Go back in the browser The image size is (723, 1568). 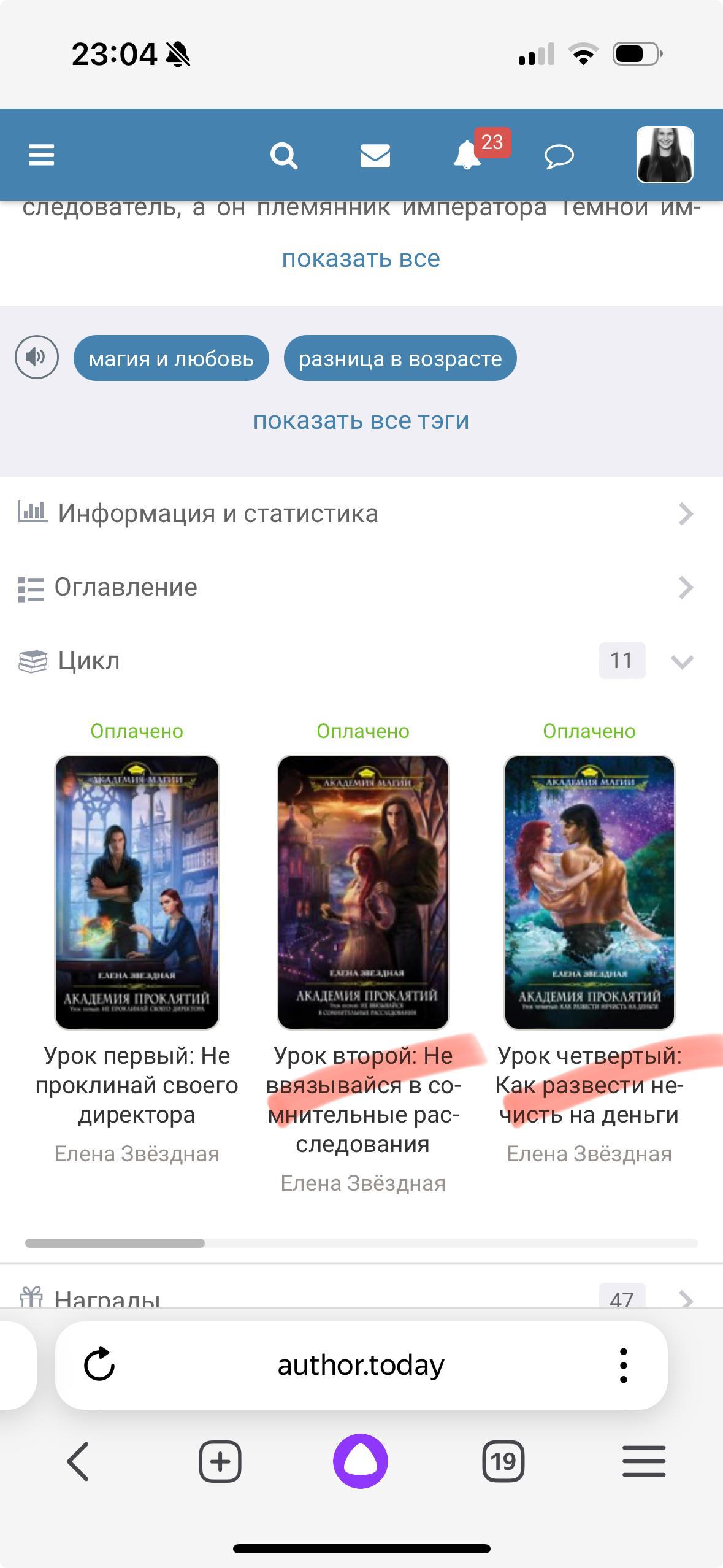[78, 1461]
